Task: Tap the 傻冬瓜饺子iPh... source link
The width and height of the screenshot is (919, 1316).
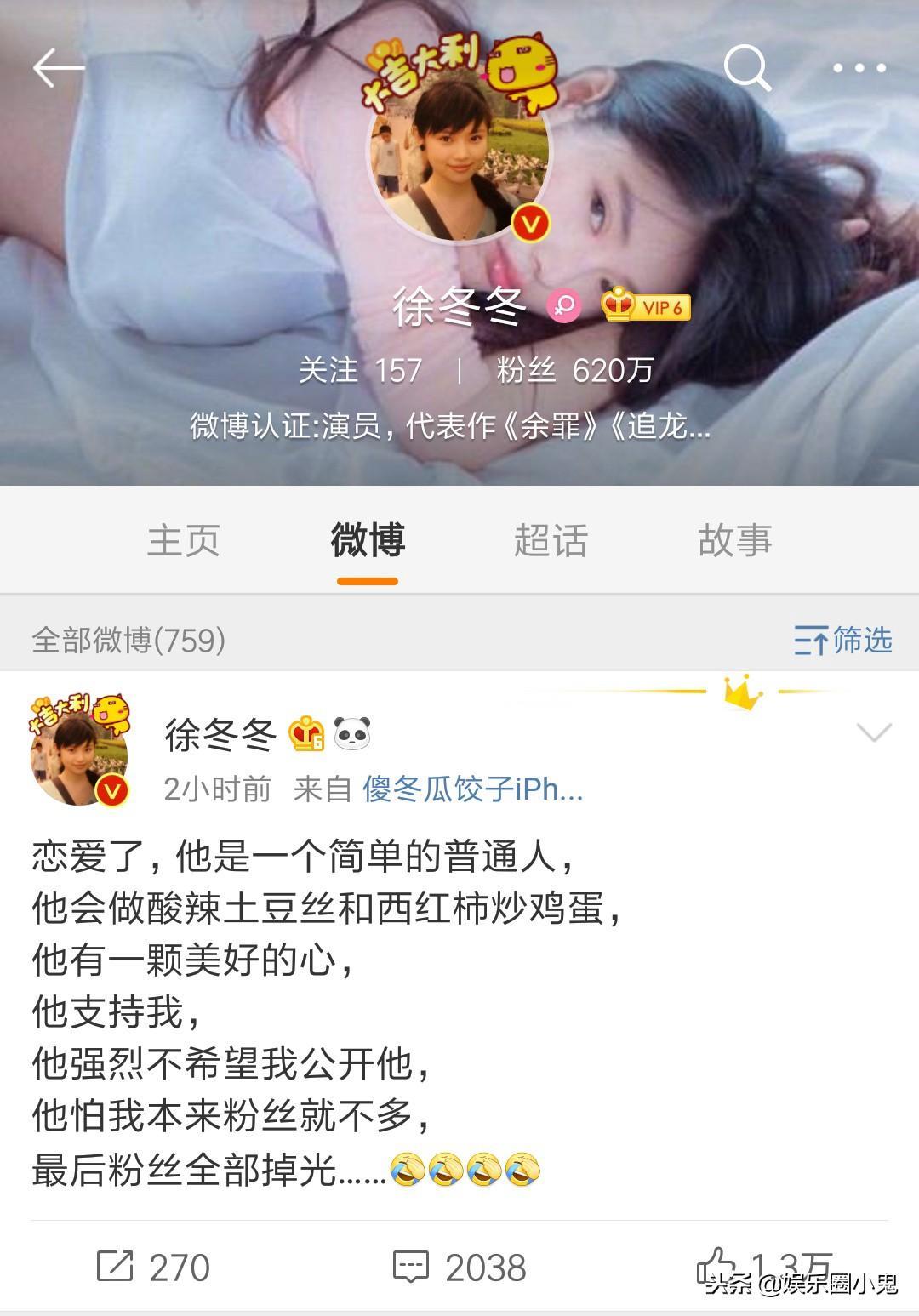Action: [472, 789]
